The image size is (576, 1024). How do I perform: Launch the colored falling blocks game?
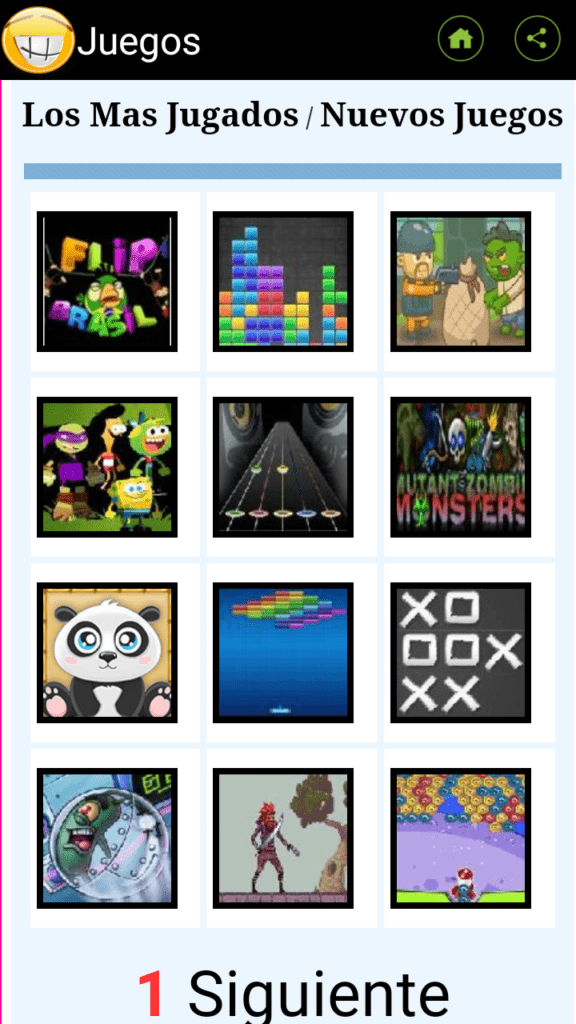tap(283, 281)
